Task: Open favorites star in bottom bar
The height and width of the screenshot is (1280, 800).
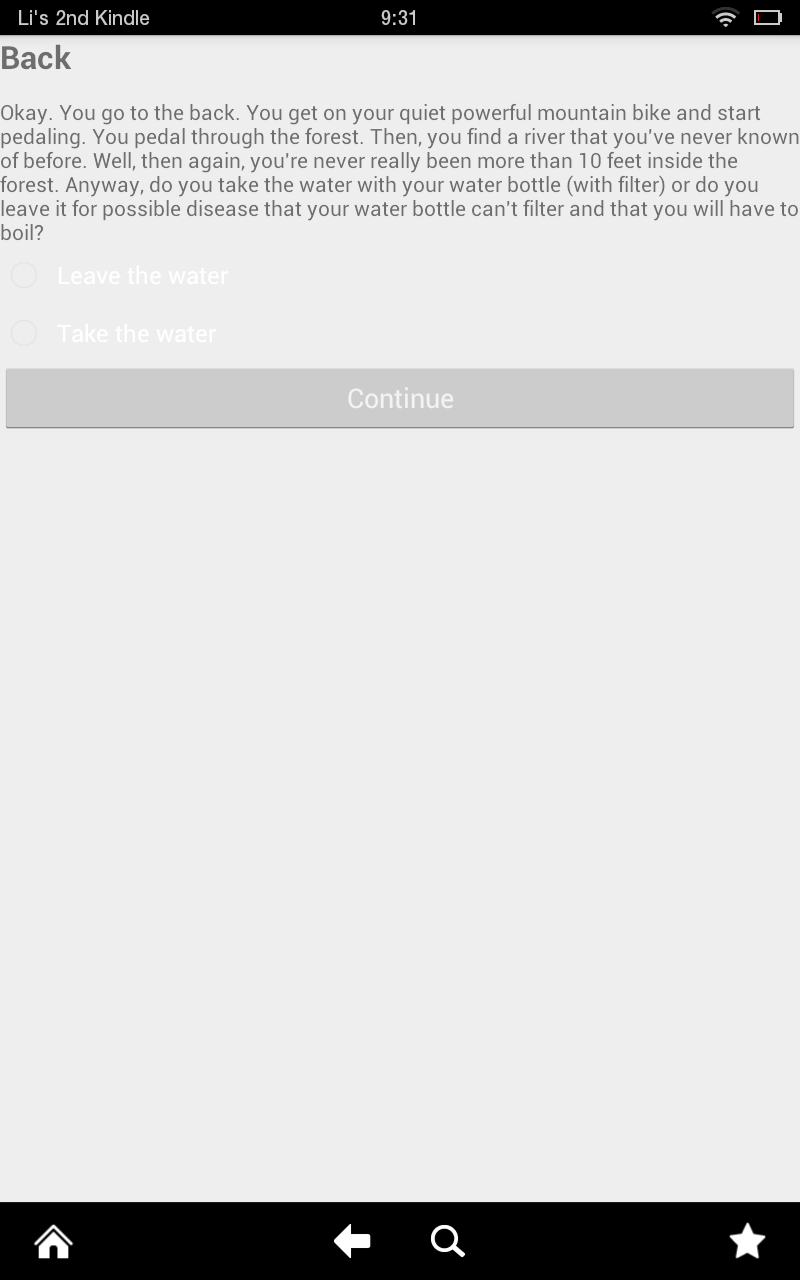Action: (747, 1242)
